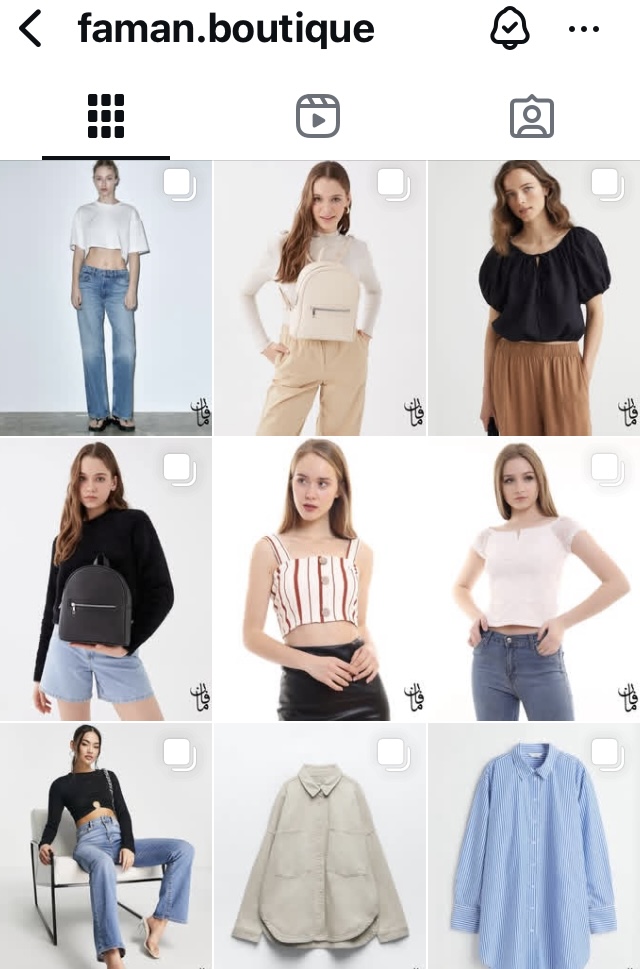Open the notifications bell for this account

click(x=509, y=29)
